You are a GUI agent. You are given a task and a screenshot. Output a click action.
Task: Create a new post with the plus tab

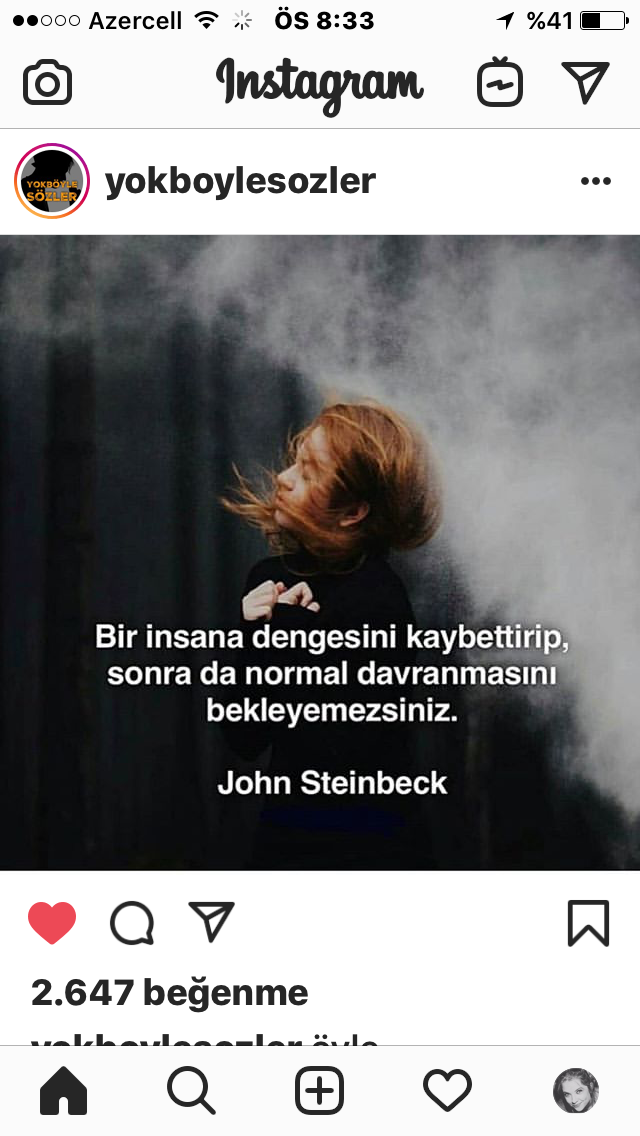pyautogui.click(x=320, y=1090)
